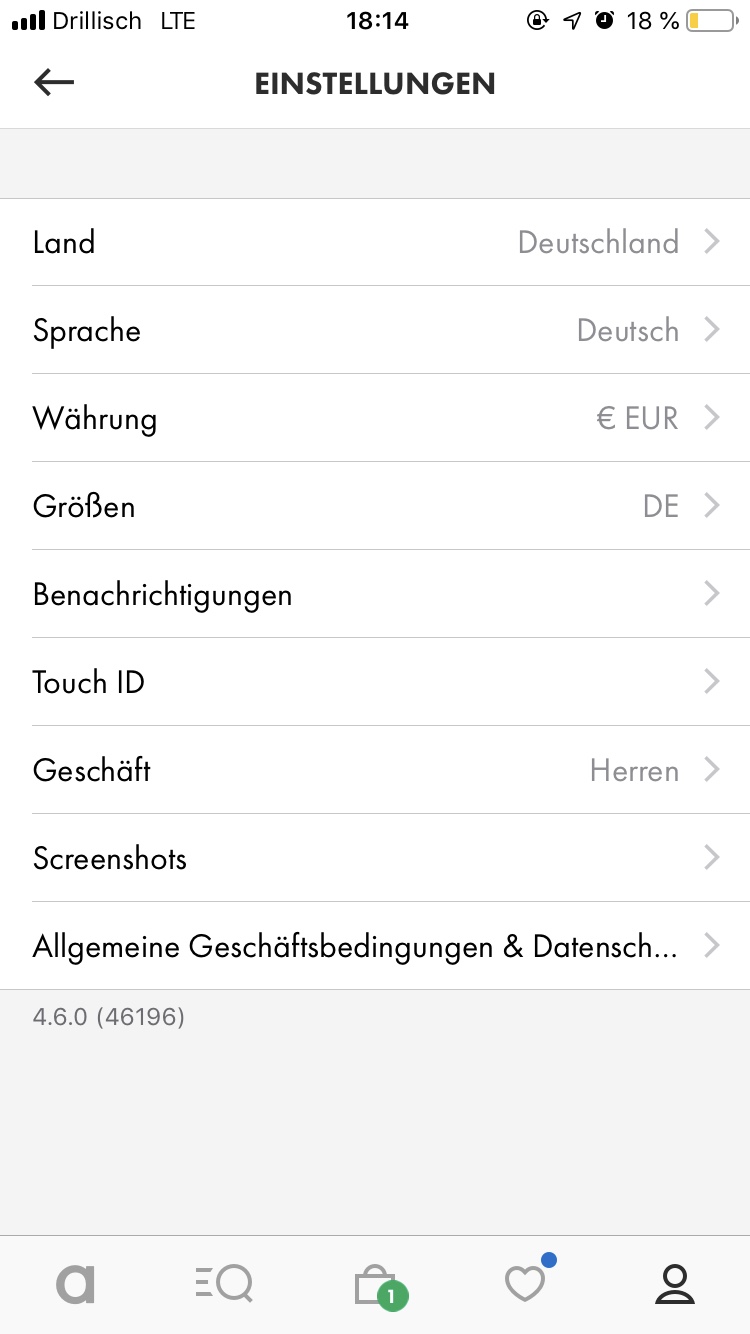
Task: Open the Touch ID row
Action: 375,682
